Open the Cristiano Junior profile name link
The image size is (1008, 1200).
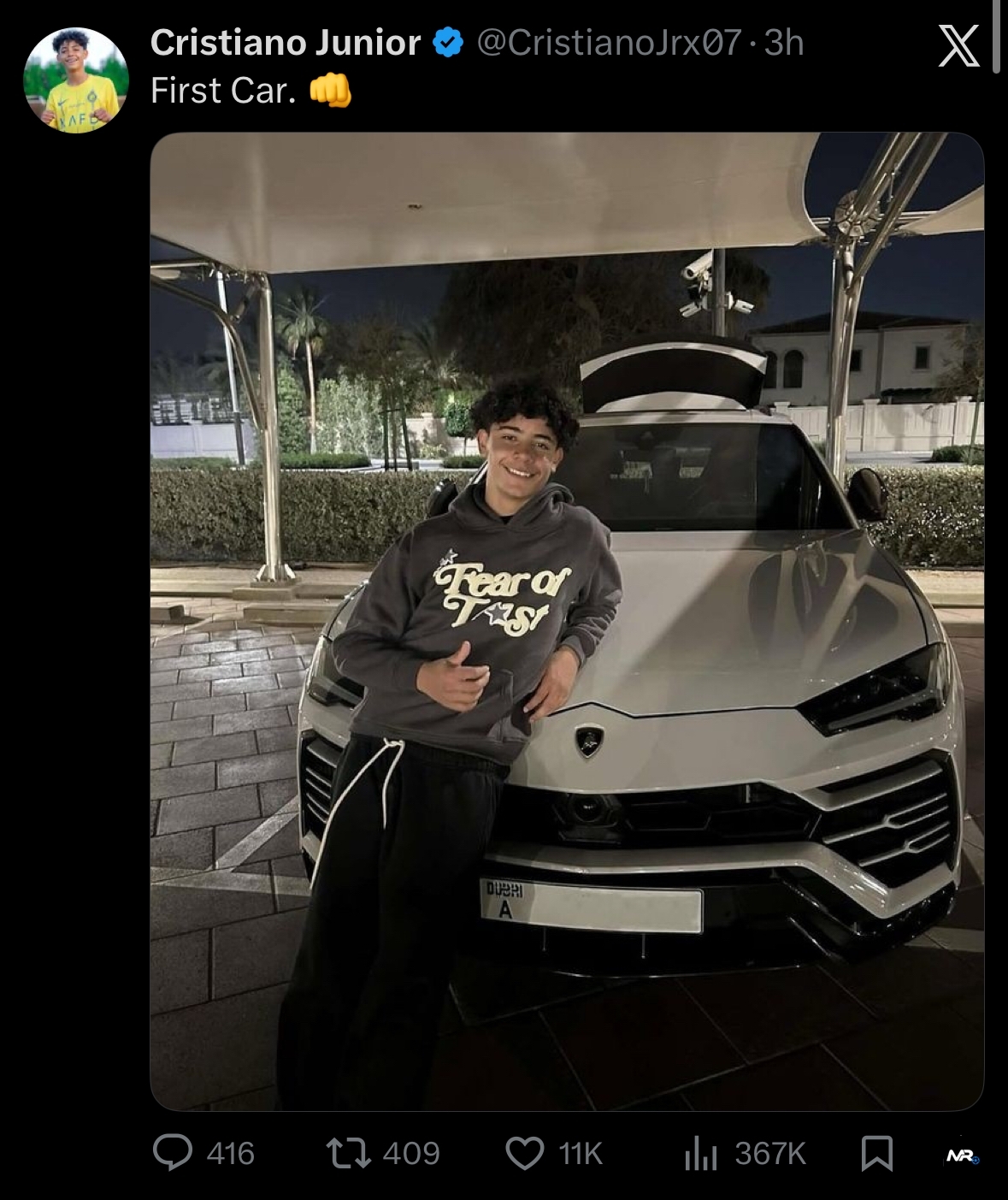pos(285,43)
